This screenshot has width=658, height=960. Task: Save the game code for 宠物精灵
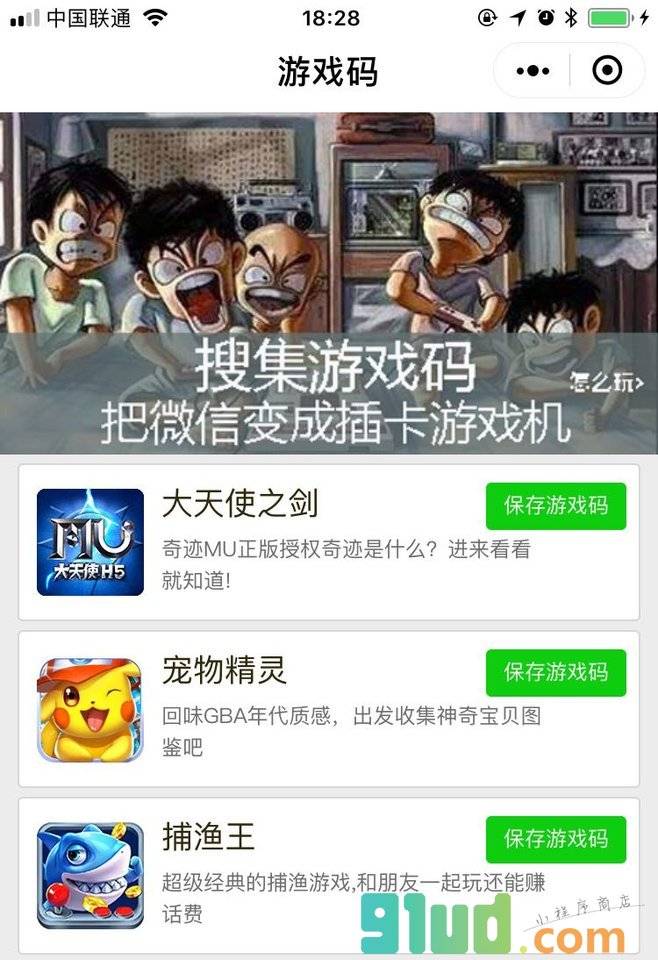click(555, 672)
